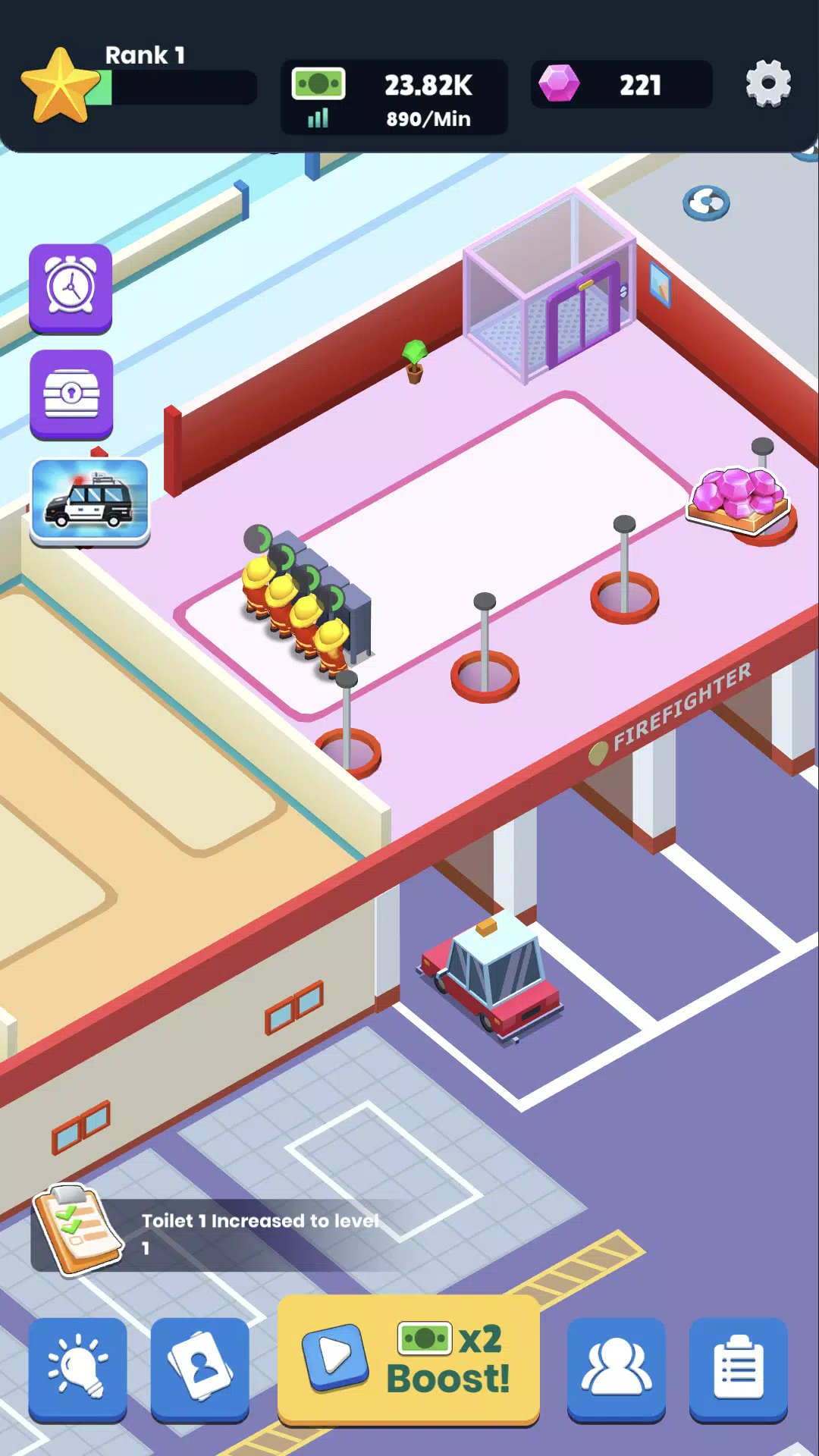Activate the x2 Boost! video button

click(x=409, y=1360)
